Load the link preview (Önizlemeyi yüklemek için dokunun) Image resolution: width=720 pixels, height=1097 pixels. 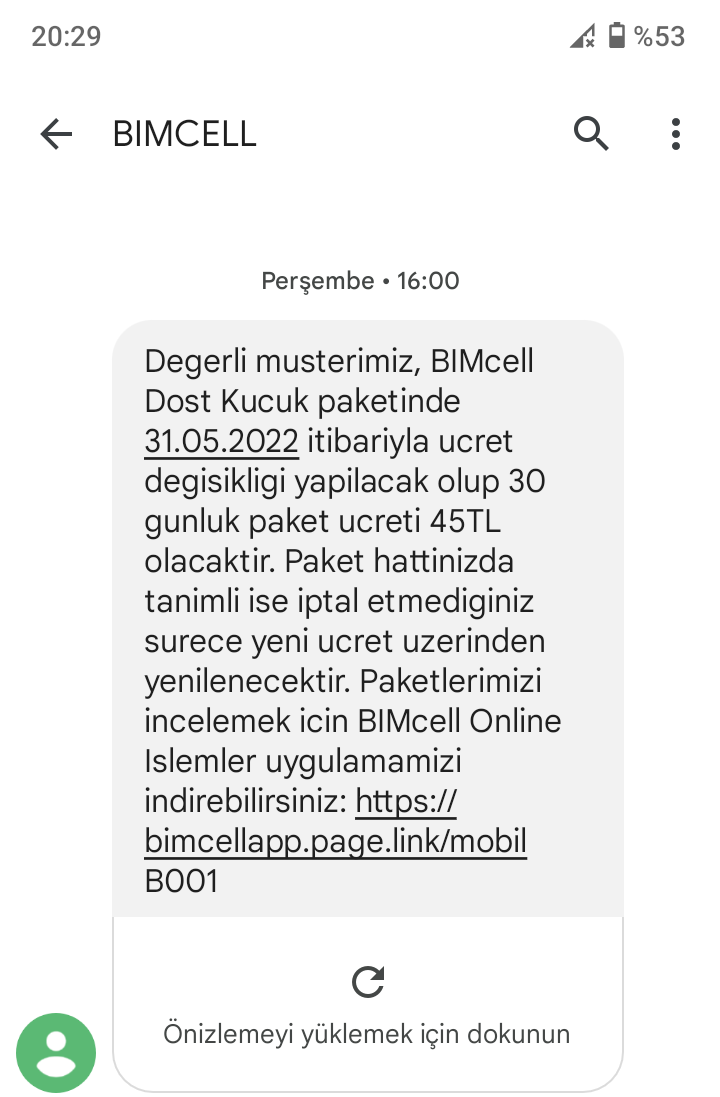(x=367, y=1004)
